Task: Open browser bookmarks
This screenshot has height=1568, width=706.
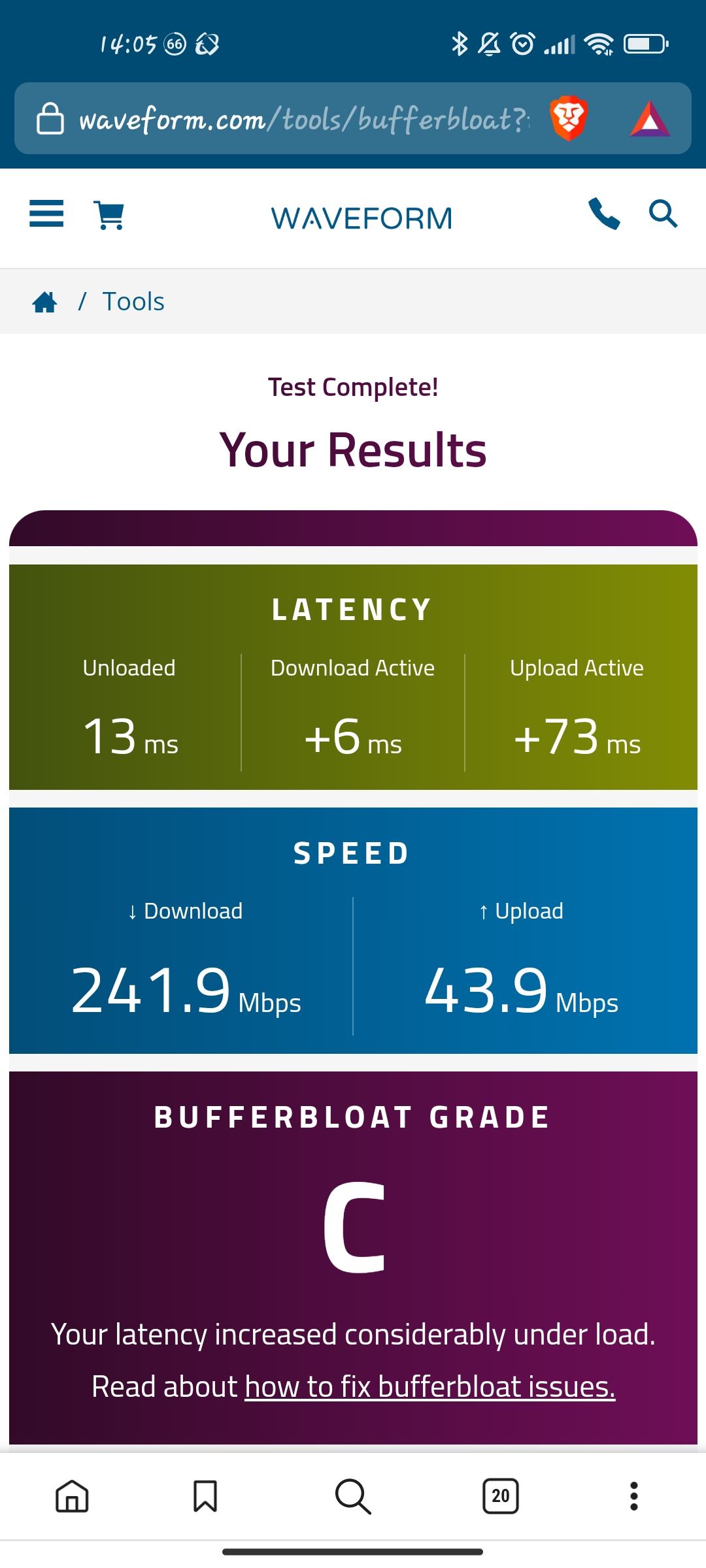Action: pos(205,1496)
